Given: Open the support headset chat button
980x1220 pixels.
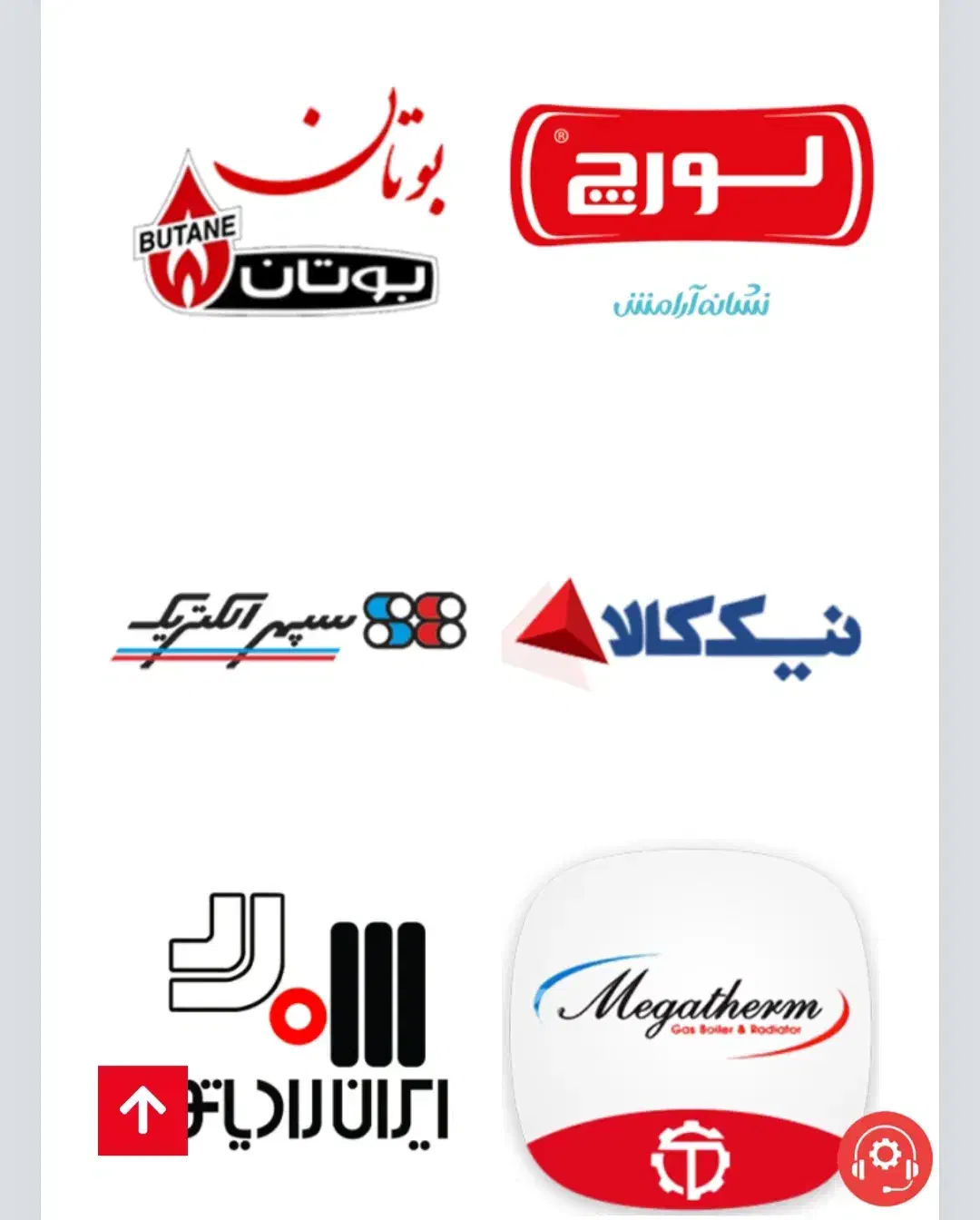Looking at the screenshot, I should (884, 1157).
